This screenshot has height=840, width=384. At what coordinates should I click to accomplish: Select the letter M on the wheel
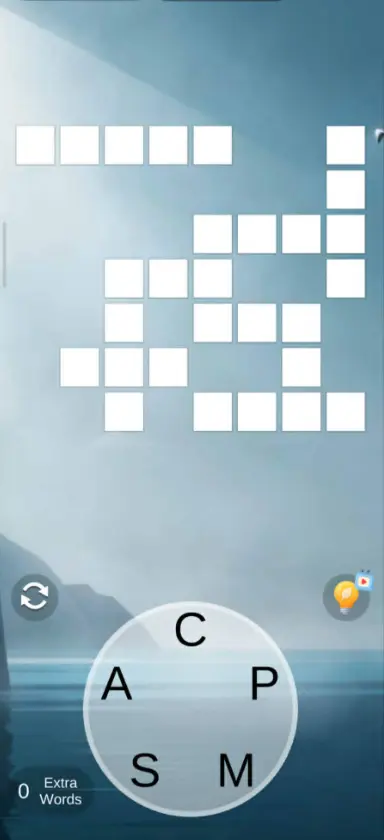(x=236, y=770)
